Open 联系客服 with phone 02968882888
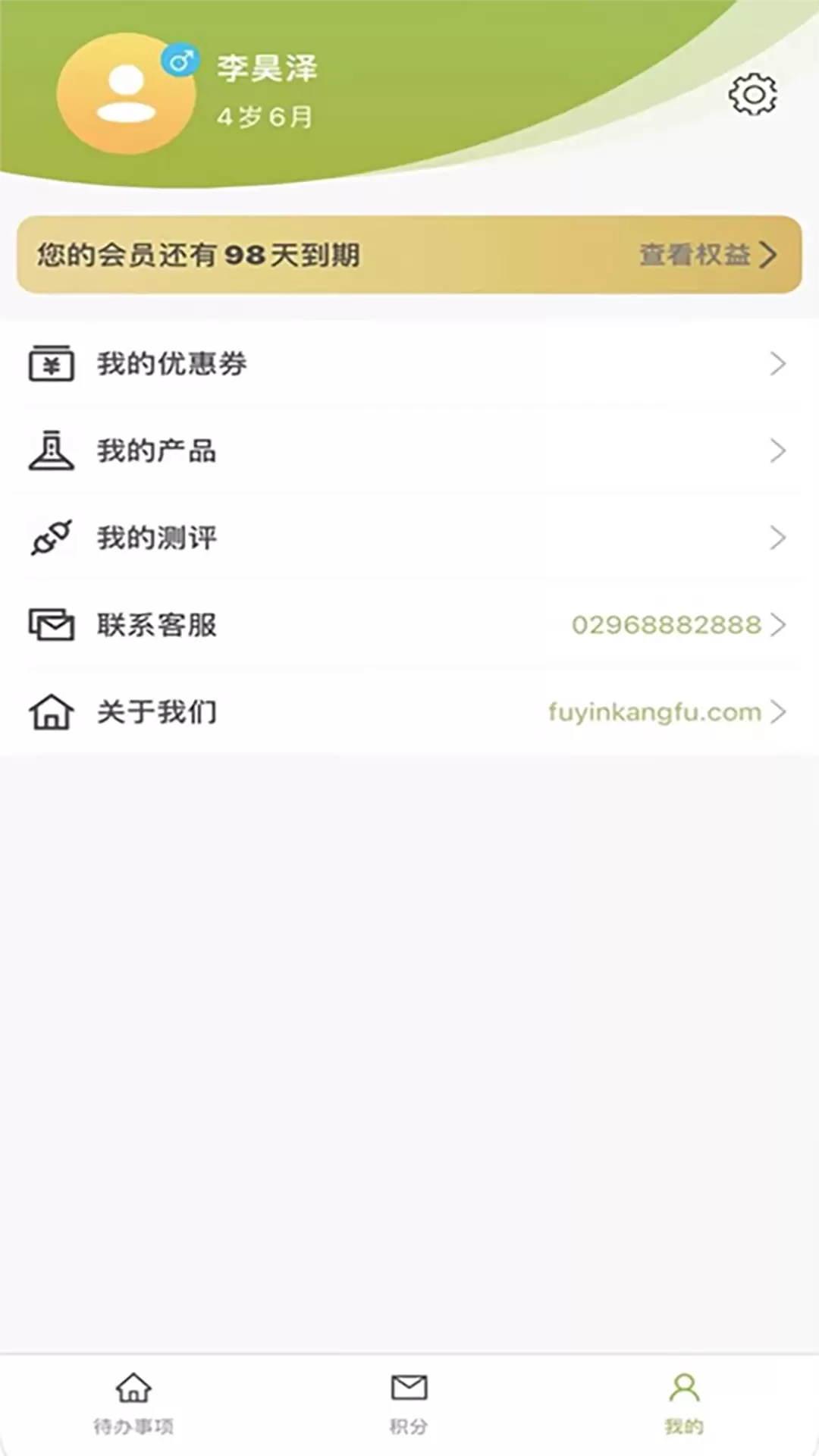This screenshot has height=1456, width=819. click(409, 625)
